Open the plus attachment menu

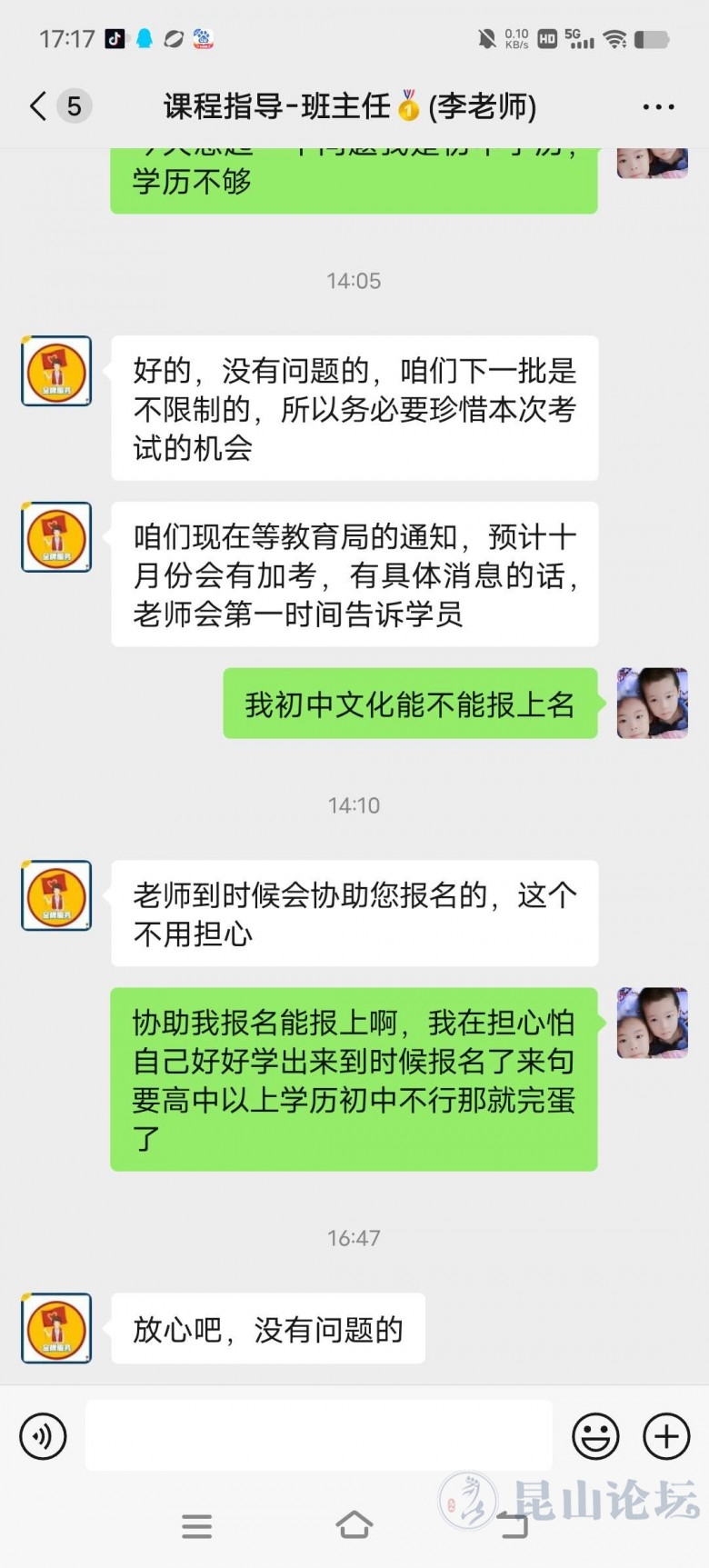pyautogui.click(x=666, y=1436)
